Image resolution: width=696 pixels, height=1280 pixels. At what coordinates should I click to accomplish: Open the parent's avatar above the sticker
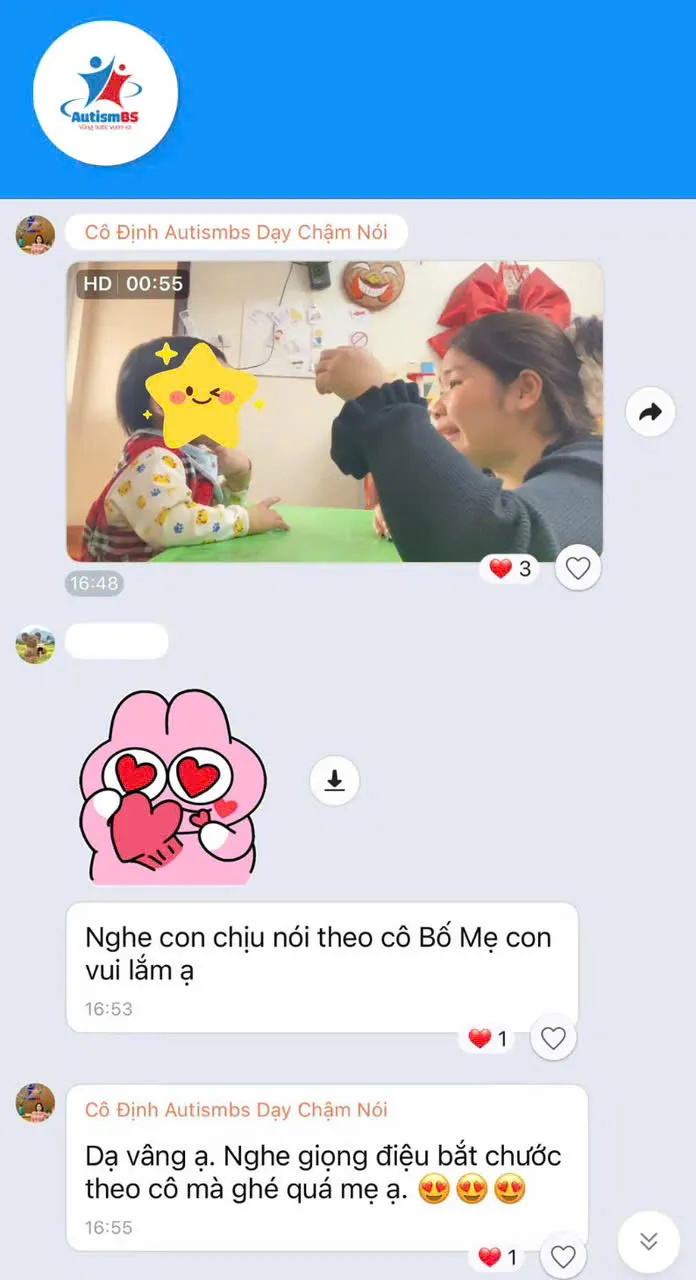pyautogui.click(x=35, y=644)
